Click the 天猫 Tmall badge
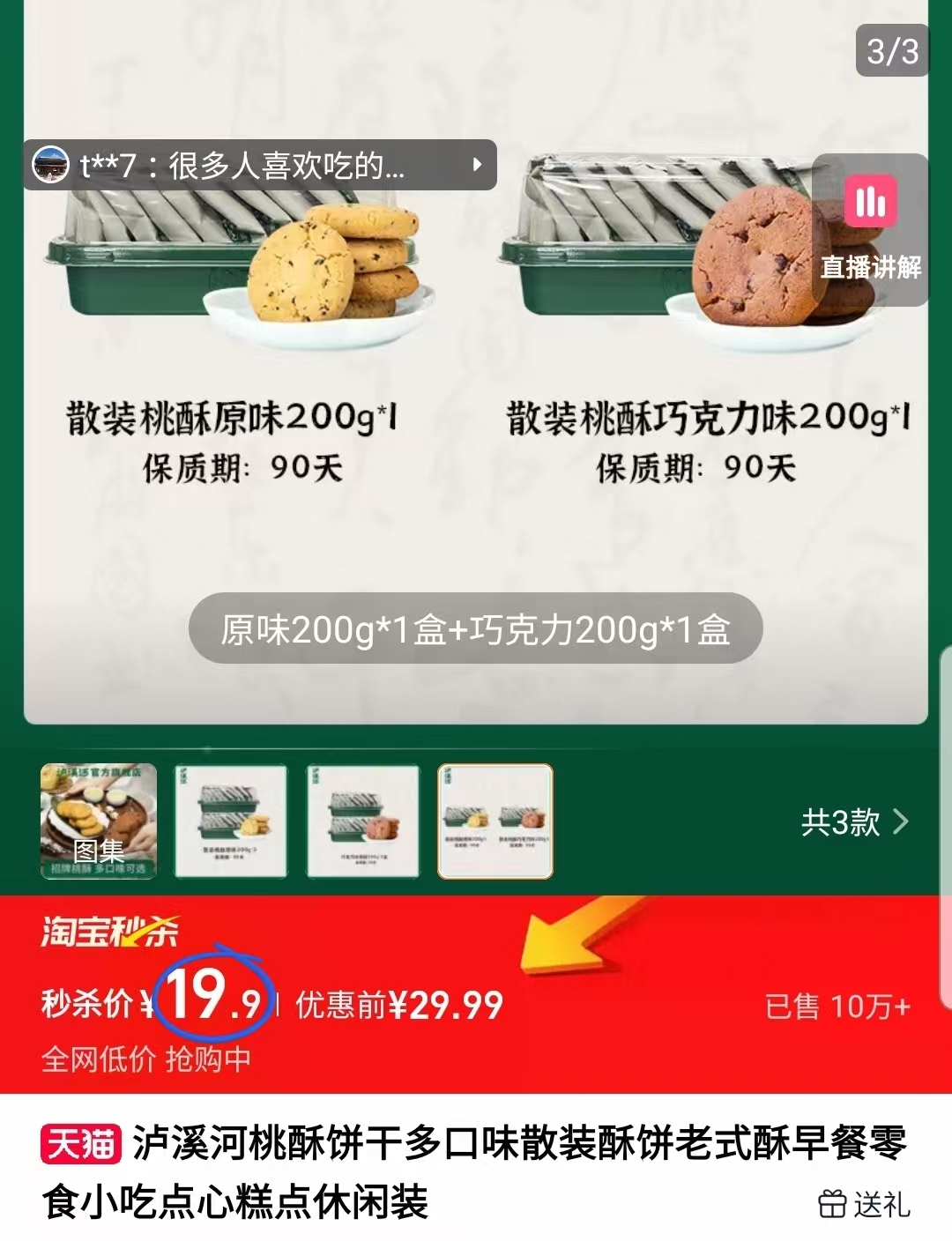This screenshot has width=952, height=1241. (x=79, y=1140)
